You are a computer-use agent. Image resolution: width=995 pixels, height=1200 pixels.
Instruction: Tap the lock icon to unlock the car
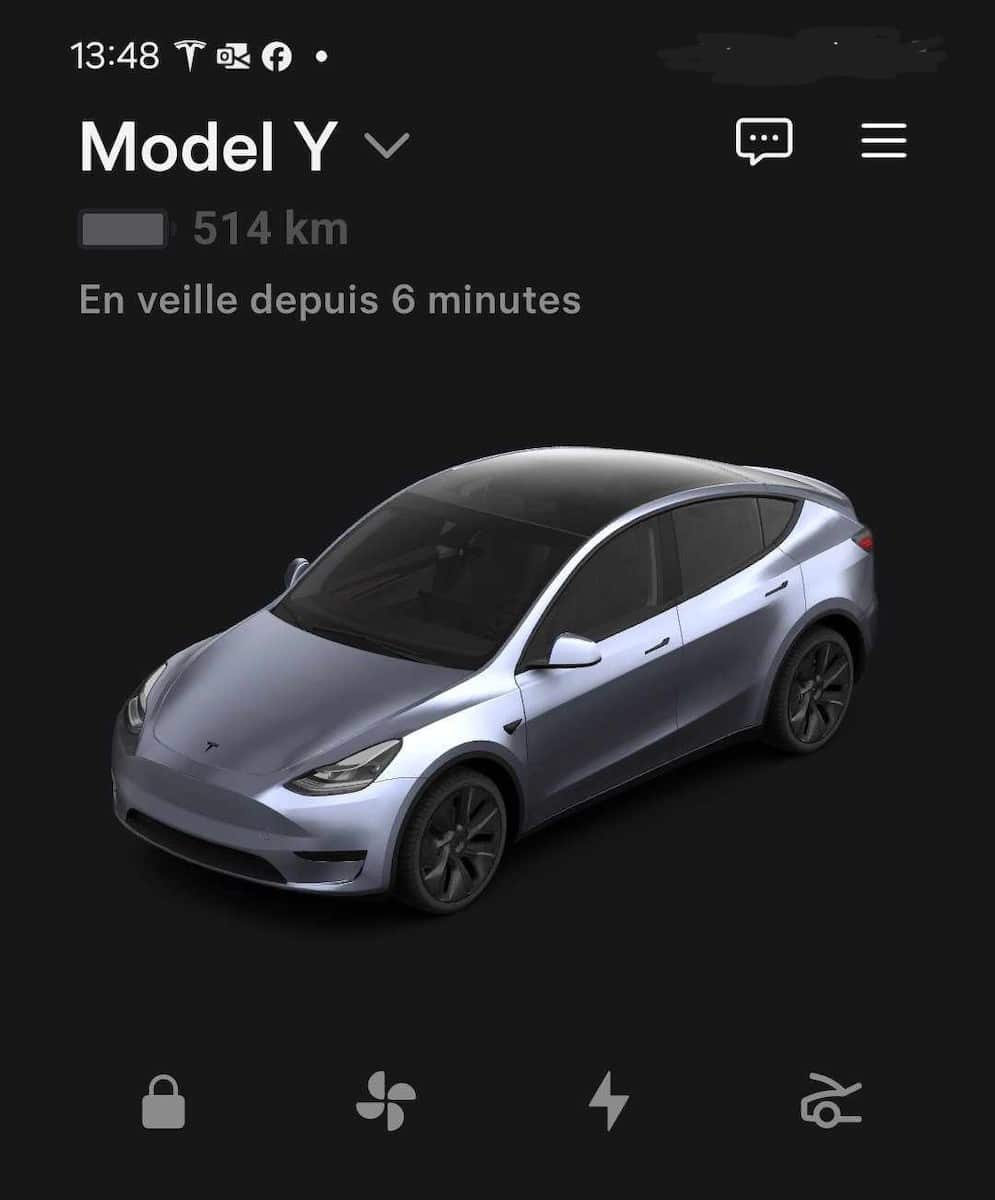tap(164, 1102)
